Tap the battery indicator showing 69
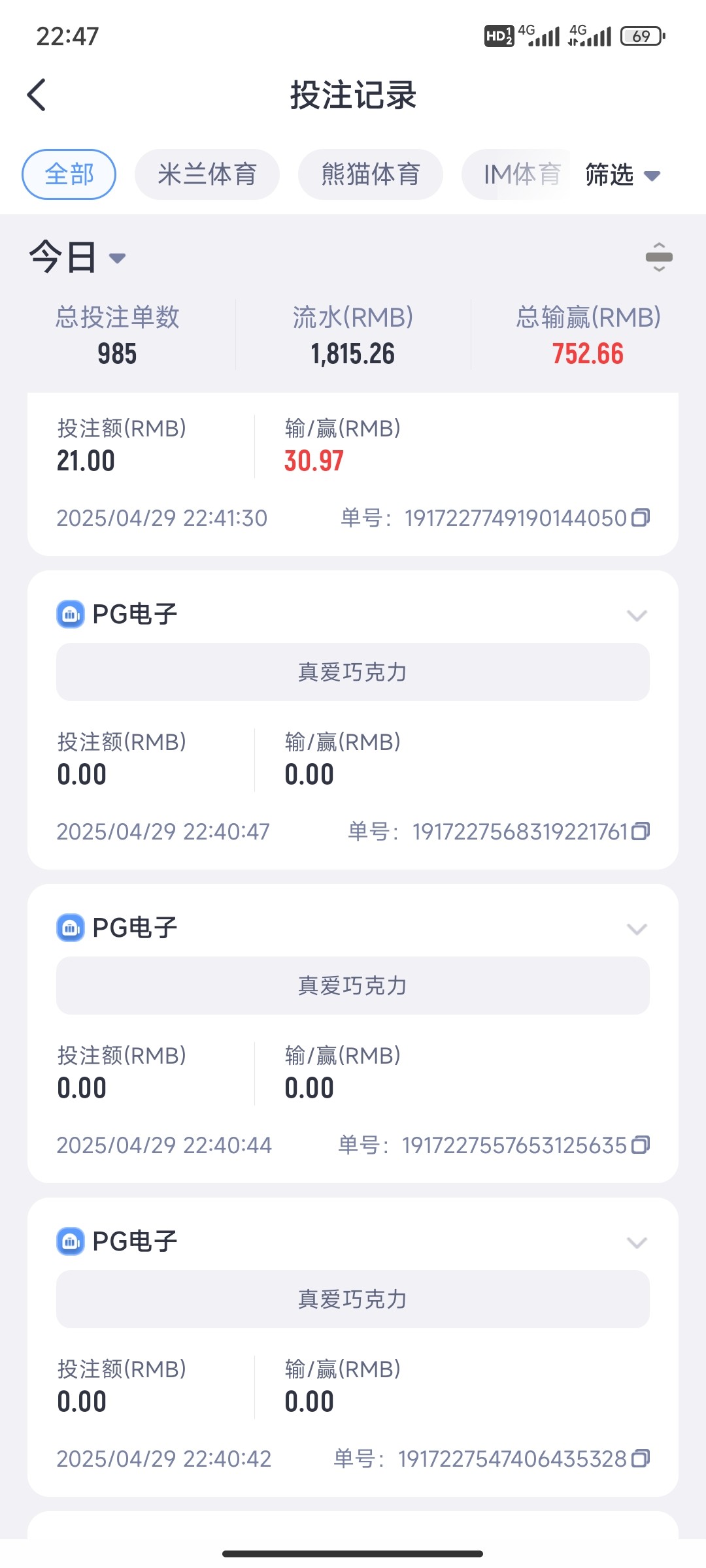 click(x=641, y=37)
